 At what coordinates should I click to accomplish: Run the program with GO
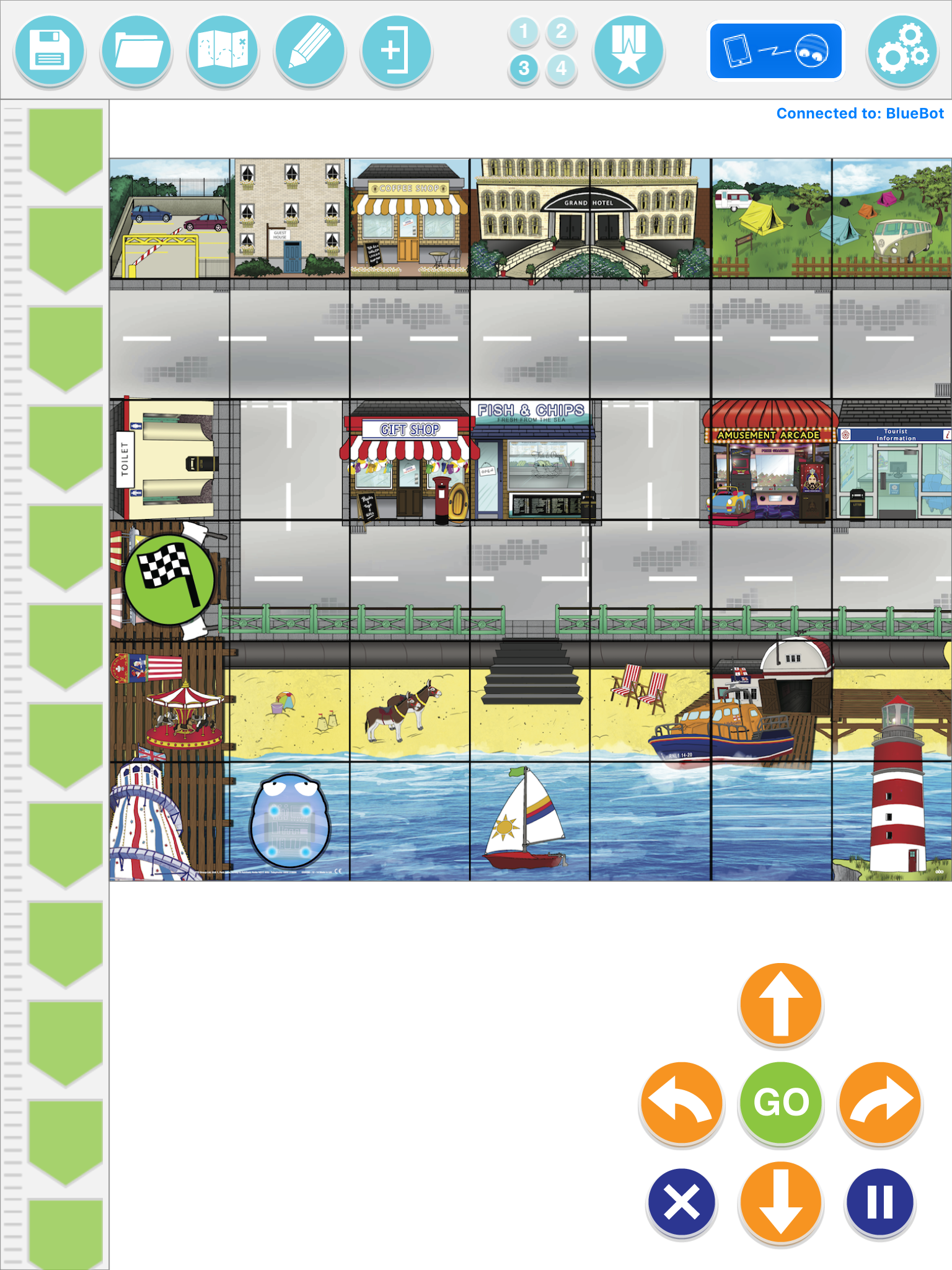(781, 1103)
